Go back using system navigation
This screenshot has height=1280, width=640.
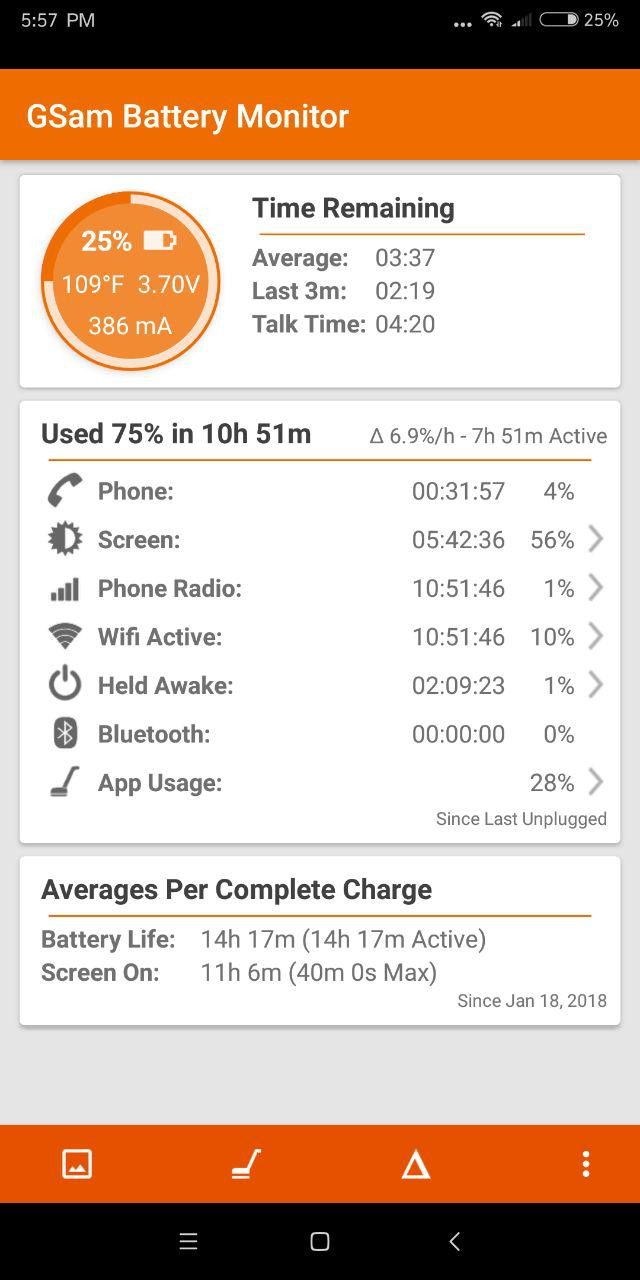click(454, 1242)
